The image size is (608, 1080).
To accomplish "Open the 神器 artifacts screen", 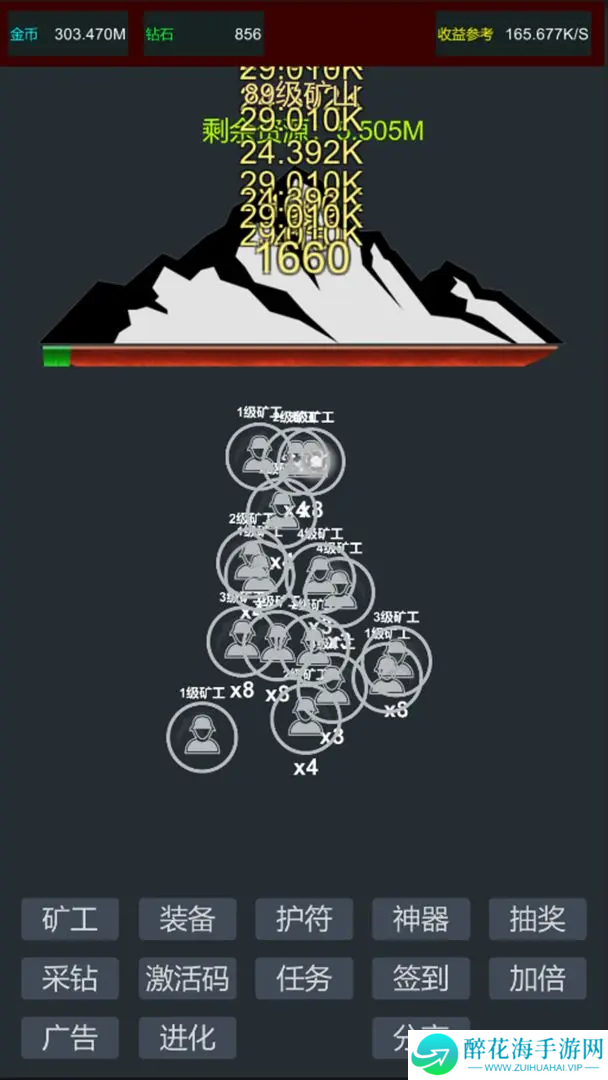I will tap(421, 919).
